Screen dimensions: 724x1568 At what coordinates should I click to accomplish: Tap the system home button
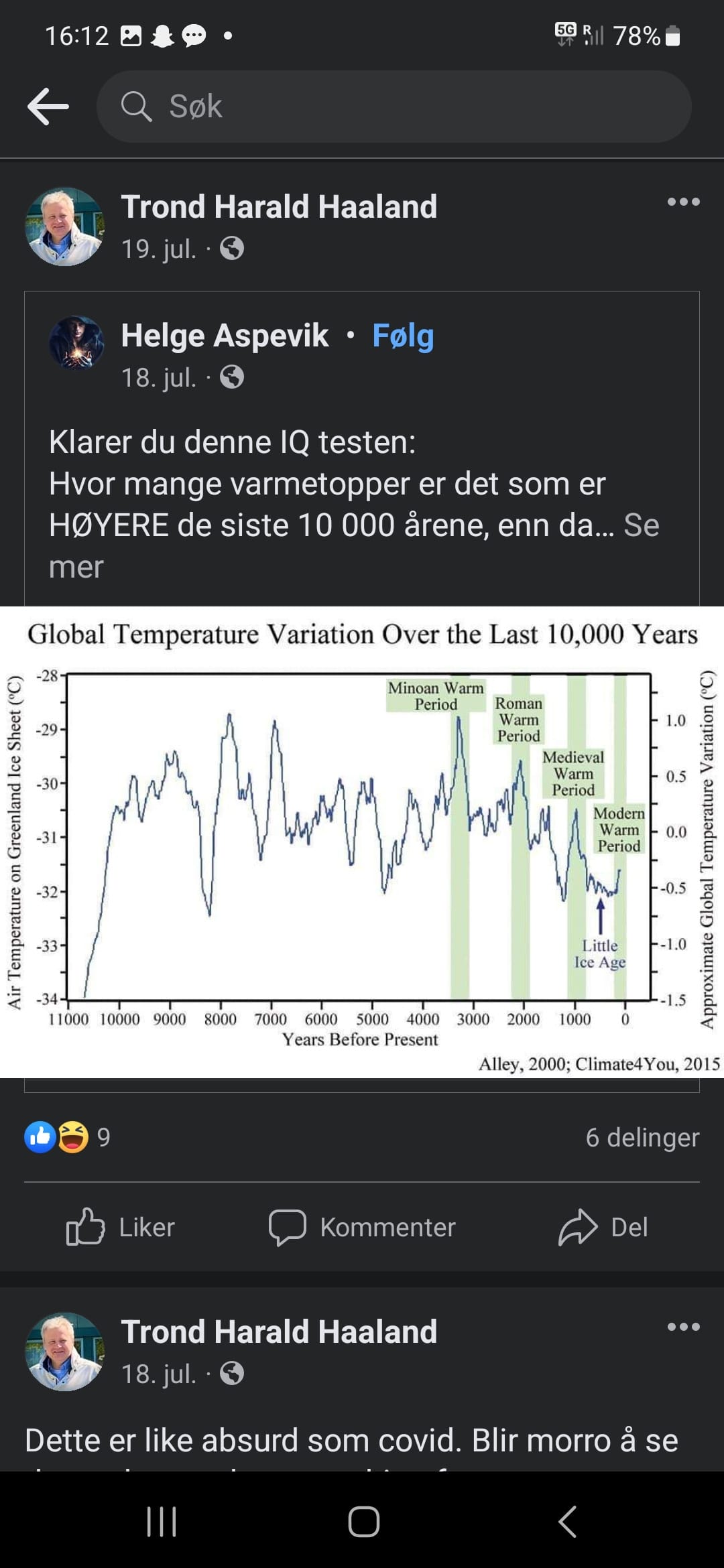coord(363,1521)
